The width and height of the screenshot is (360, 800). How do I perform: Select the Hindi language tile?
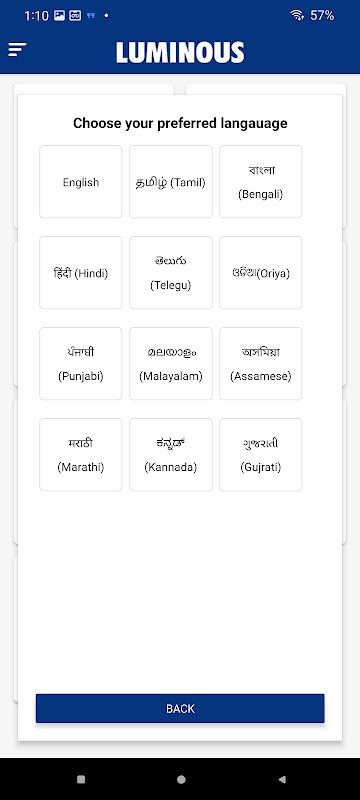click(x=81, y=272)
